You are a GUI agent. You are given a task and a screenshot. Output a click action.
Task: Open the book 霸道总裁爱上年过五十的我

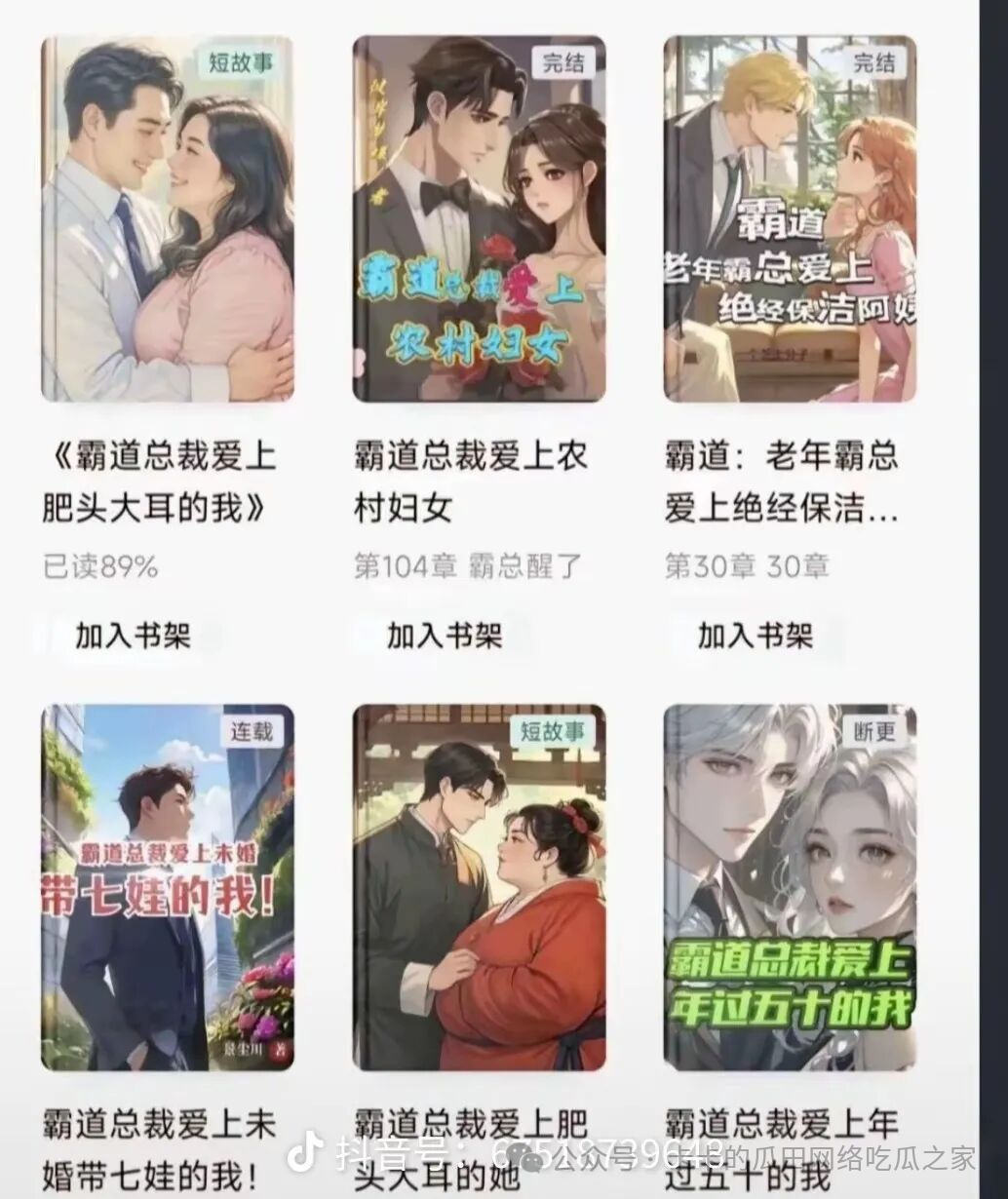790,887
